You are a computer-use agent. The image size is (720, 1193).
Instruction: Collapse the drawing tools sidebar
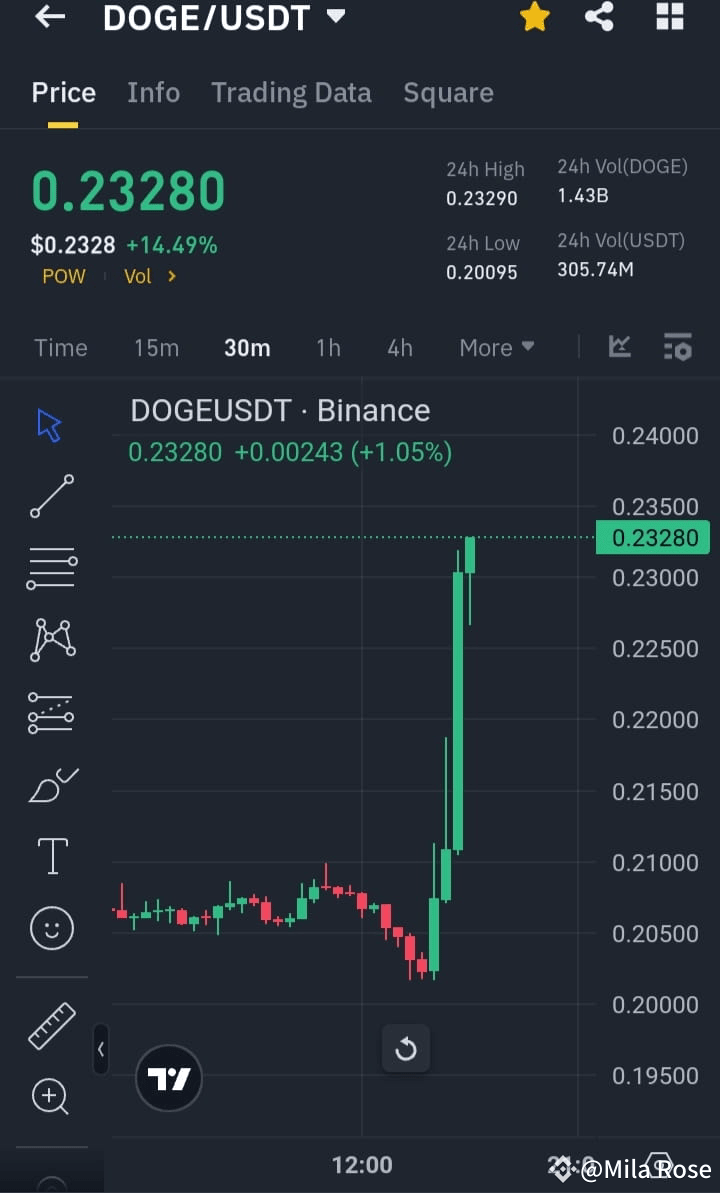101,1050
